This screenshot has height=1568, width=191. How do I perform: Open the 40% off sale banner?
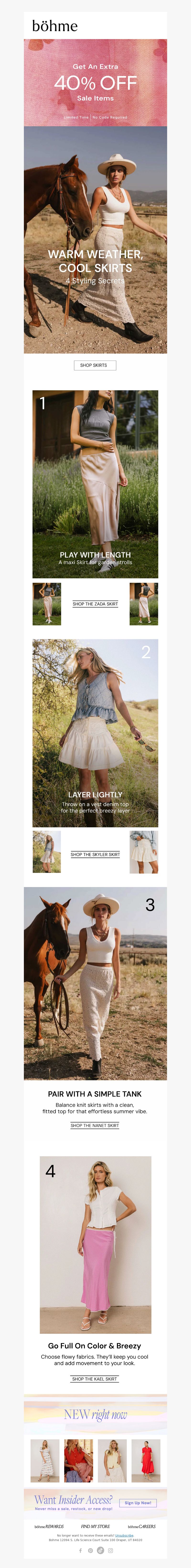coord(95,82)
